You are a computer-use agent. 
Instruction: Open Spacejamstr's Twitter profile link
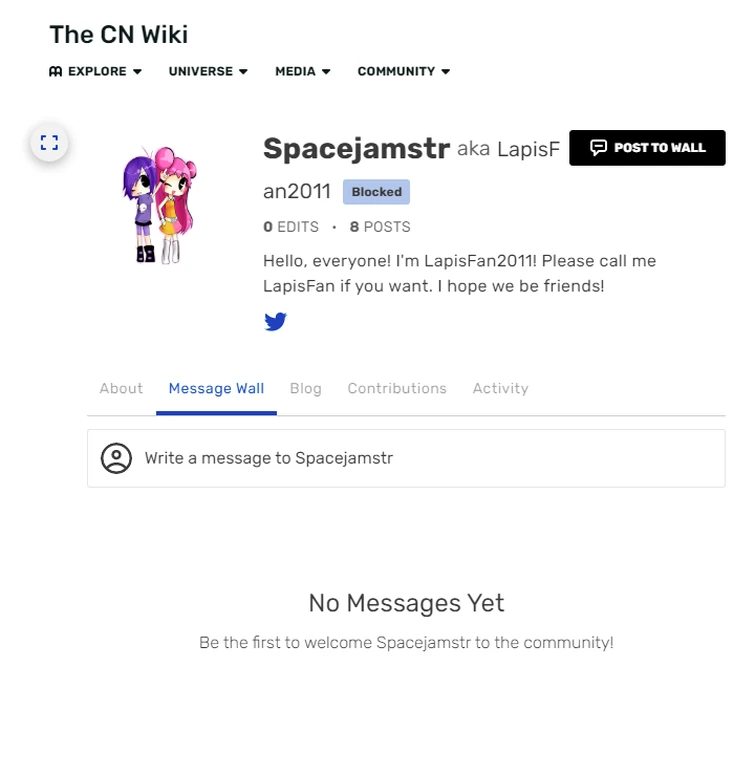[x=275, y=321]
